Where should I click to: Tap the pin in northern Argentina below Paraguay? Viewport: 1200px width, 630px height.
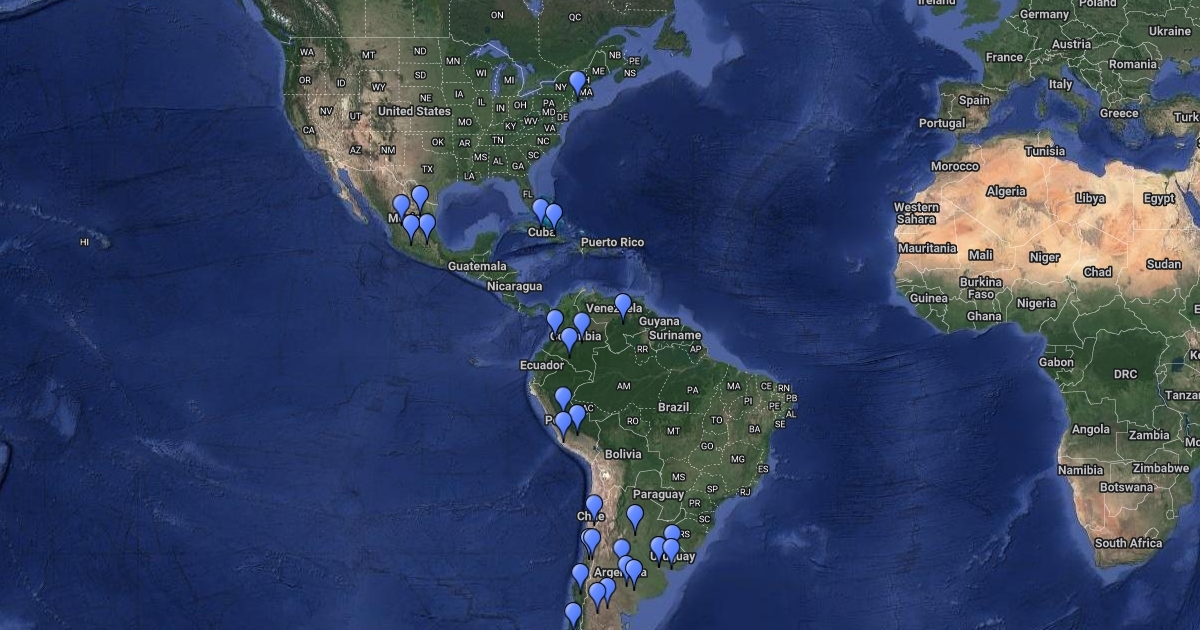[635, 516]
